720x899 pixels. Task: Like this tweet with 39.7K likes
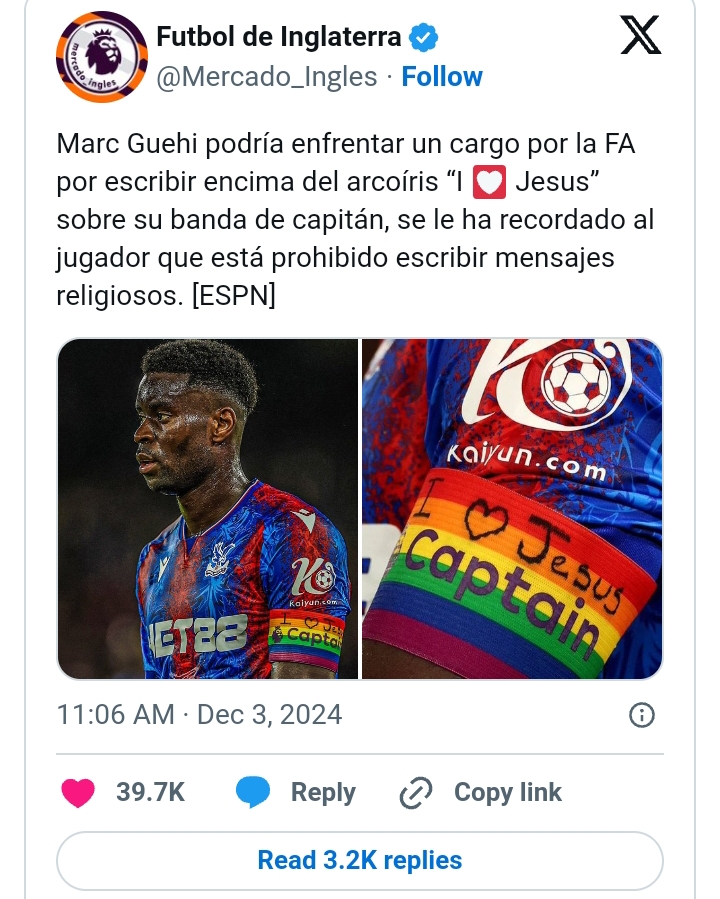(78, 793)
